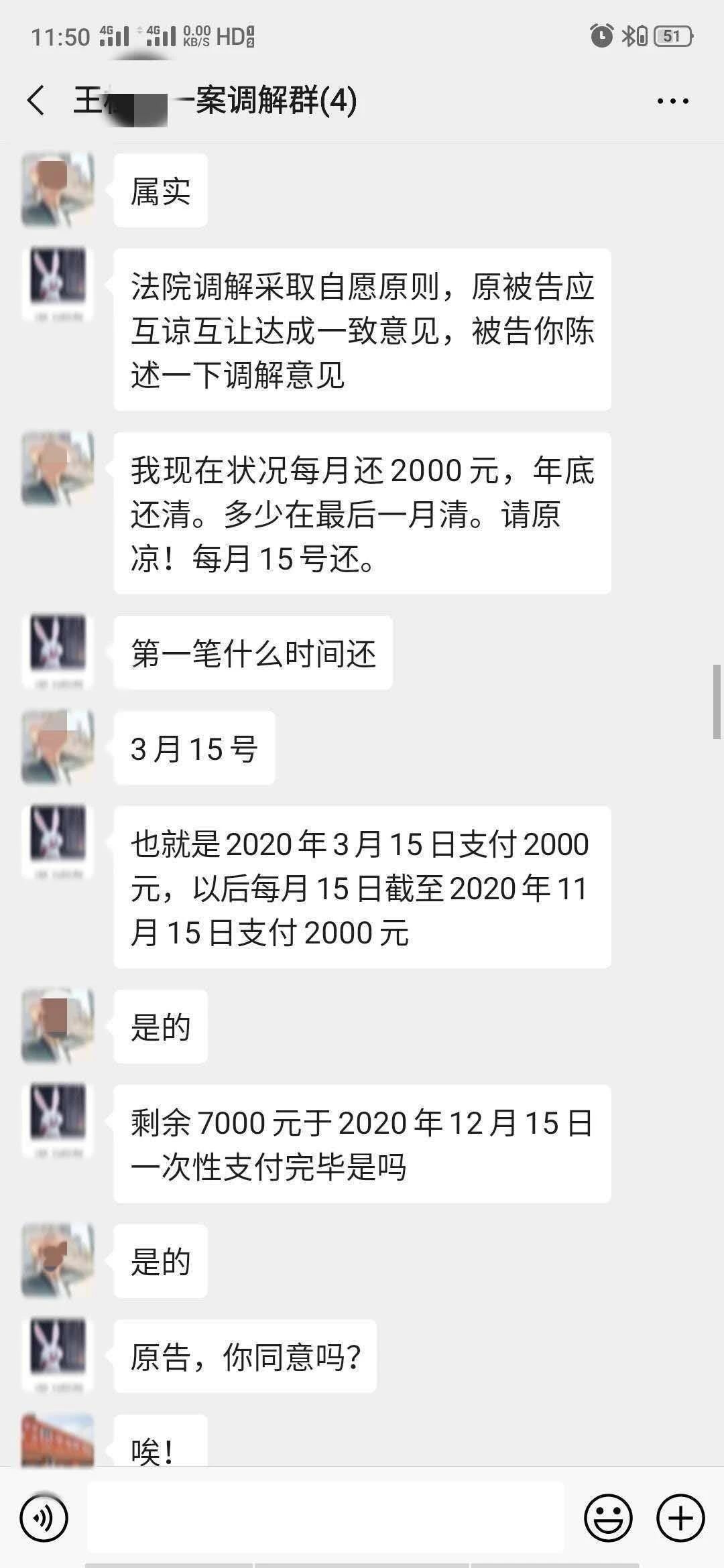The height and width of the screenshot is (1568, 724).
Task: Open the emoji picker
Action: 608,1517
